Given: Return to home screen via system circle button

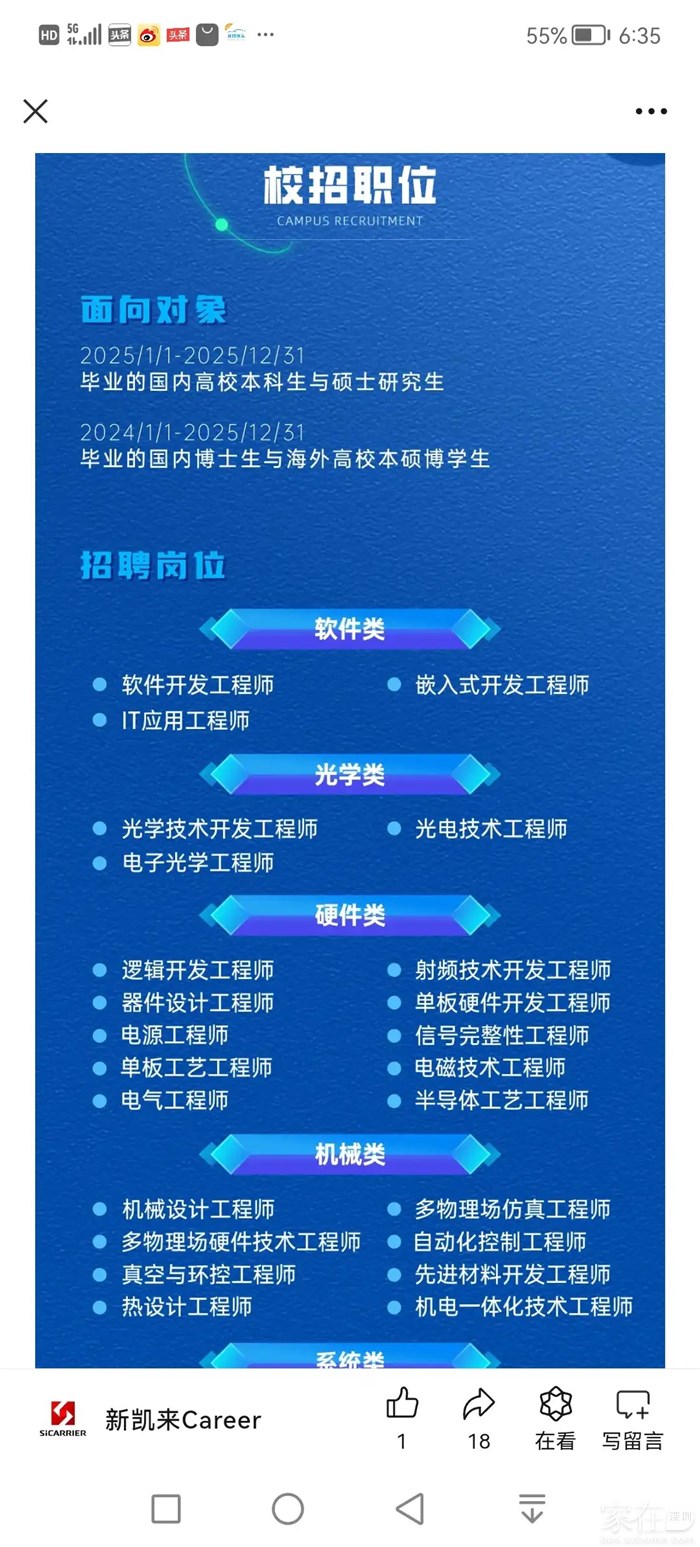Looking at the screenshot, I should click(288, 1508).
